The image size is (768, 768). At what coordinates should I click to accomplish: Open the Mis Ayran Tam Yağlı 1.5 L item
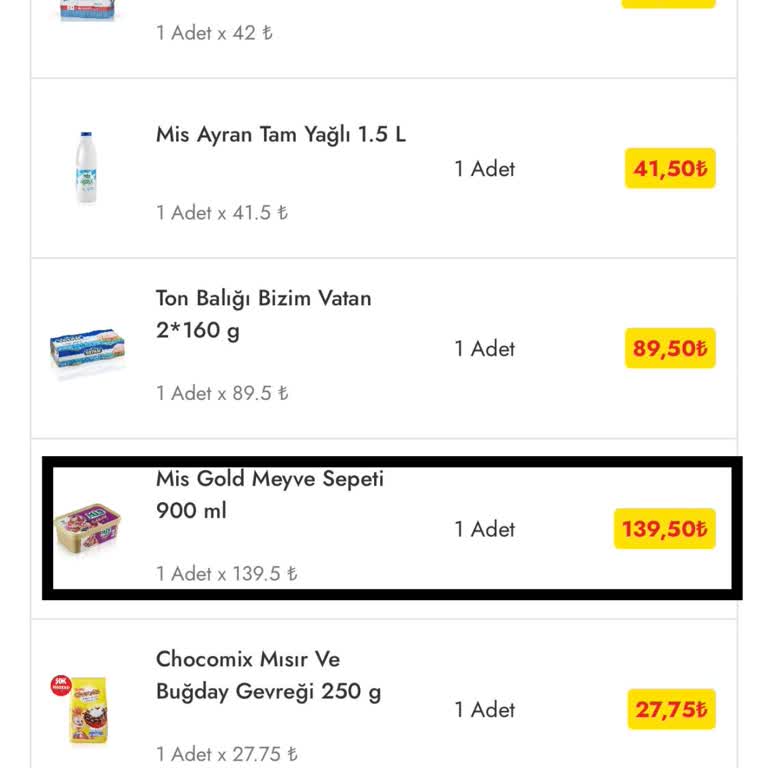(281, 135)
